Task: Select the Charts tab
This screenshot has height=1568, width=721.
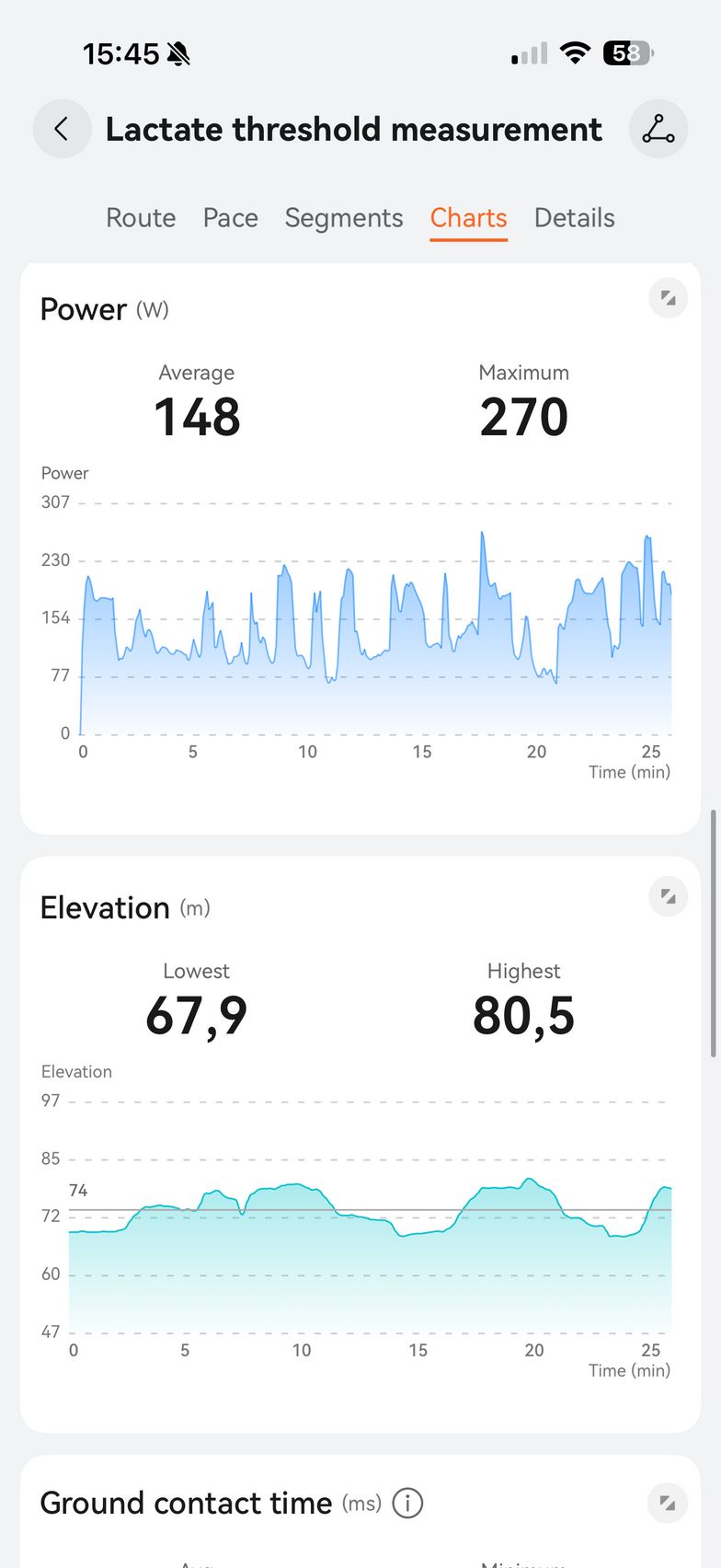Action: [468, 218]
